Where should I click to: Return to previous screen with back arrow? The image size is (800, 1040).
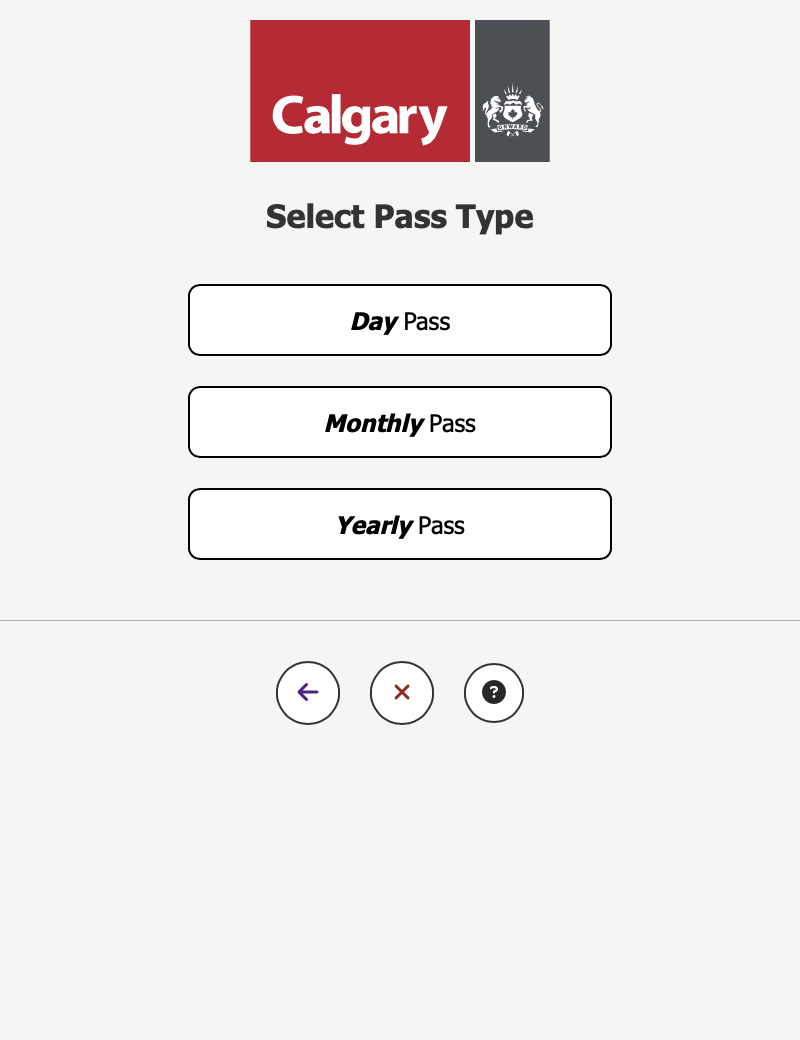308,692
